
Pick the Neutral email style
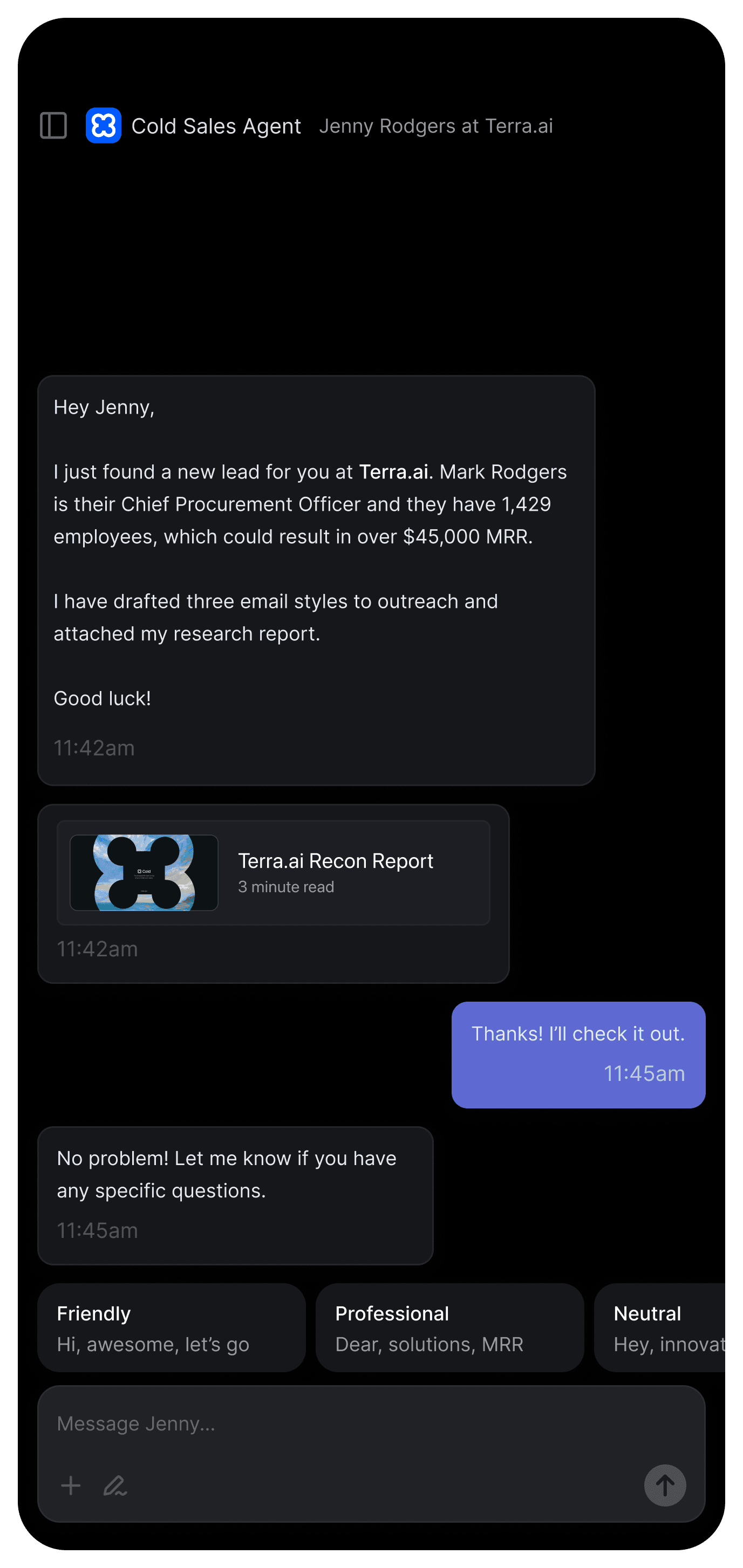pos(659,1327)
